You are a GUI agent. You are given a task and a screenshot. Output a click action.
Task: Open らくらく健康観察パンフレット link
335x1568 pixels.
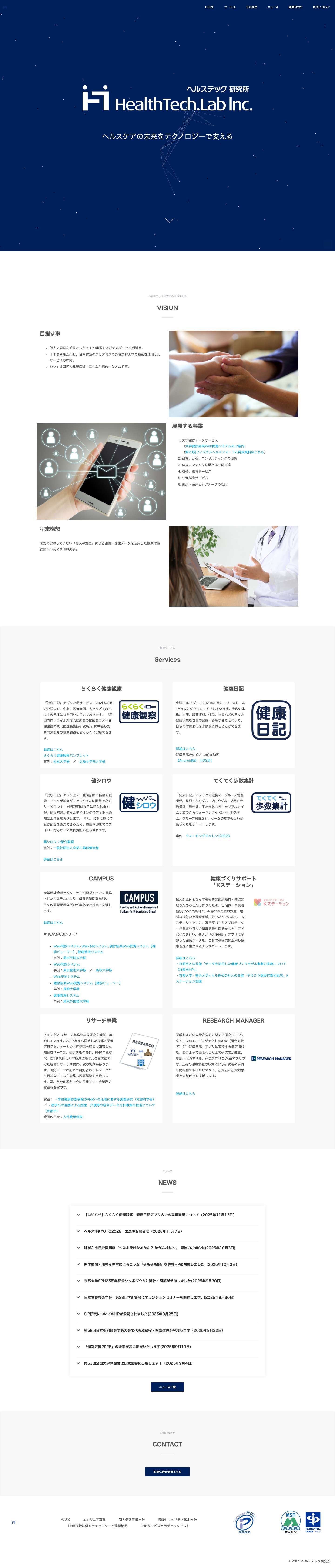(x=66, y=755)
